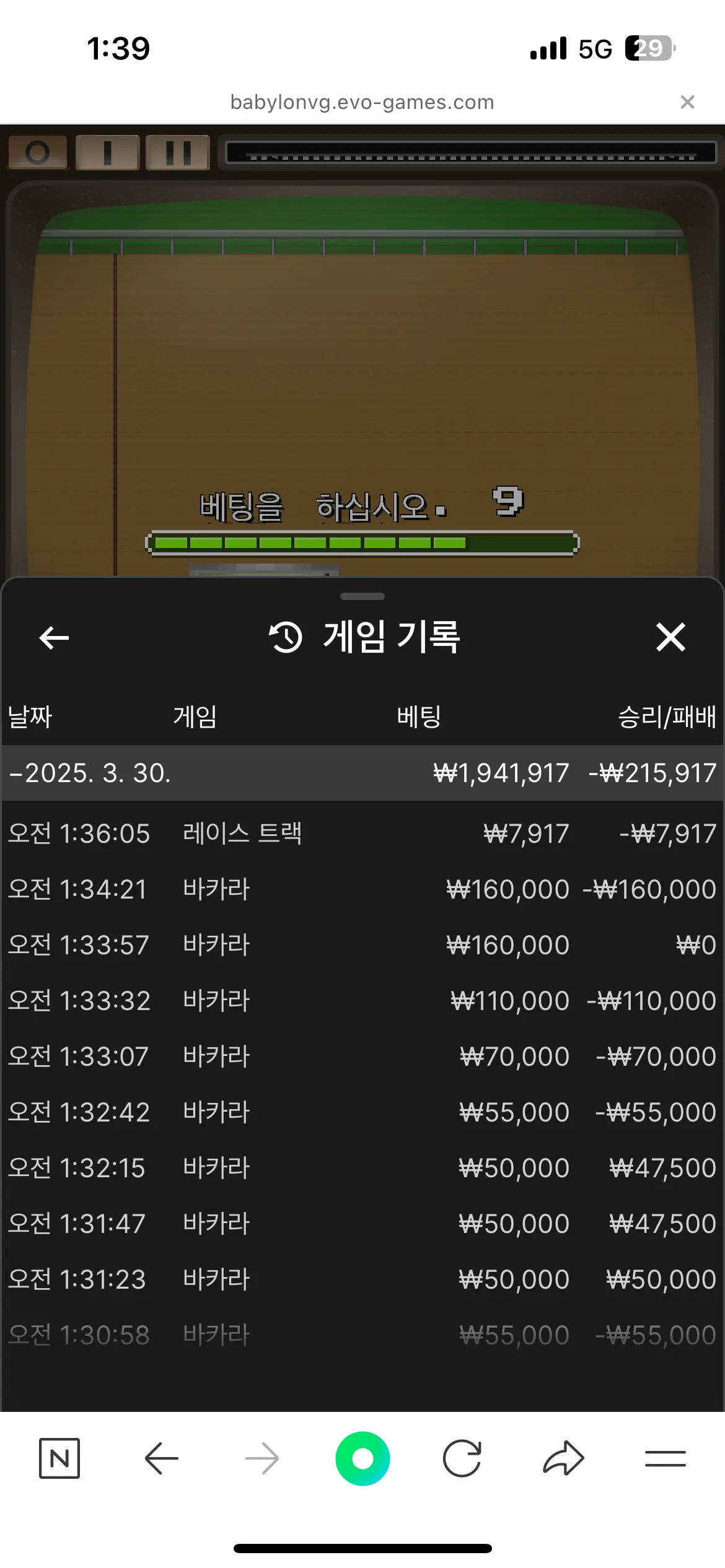Open the 바카라 round at 1:31:23
Image resolution: width=725 pixels, height=1568 pixels.
point(362,1279)
